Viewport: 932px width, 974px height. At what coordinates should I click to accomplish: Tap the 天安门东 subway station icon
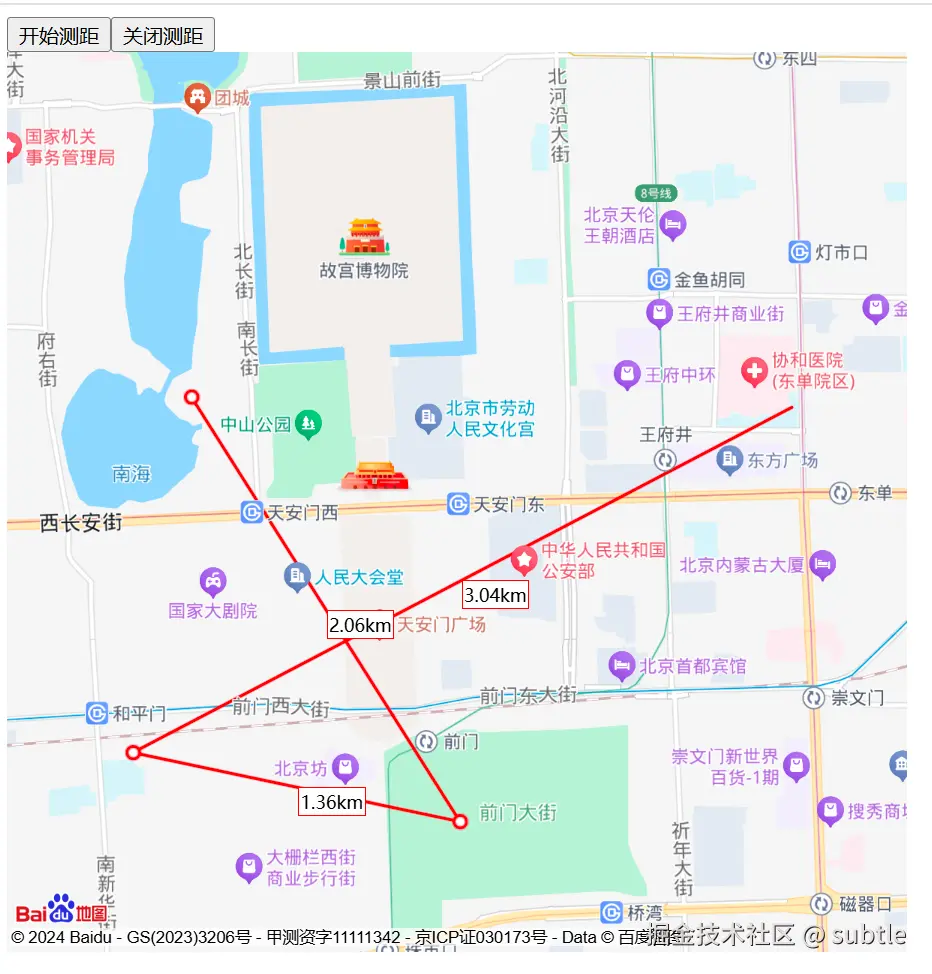[x=459, y=504]
